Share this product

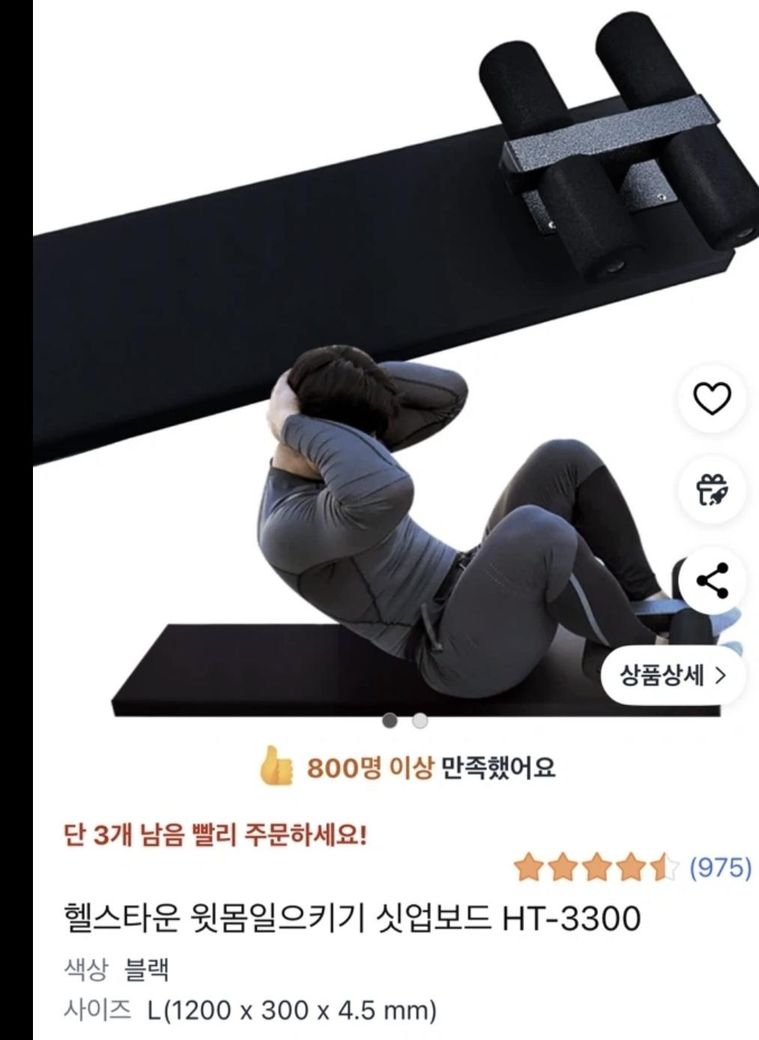point(711,580)
